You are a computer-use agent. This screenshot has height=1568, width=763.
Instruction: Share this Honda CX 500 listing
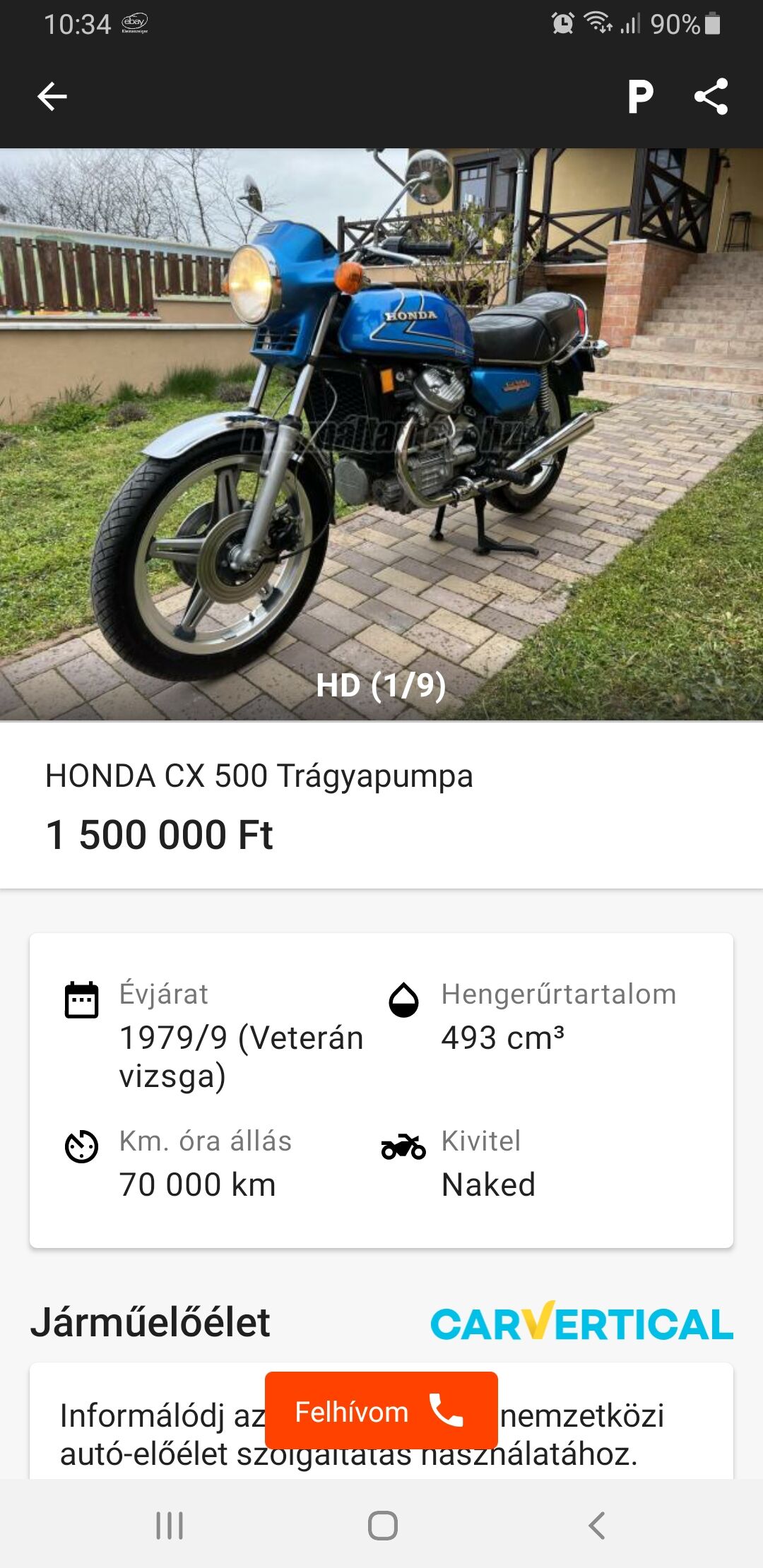pyautogui.click(x=711, y=97)
